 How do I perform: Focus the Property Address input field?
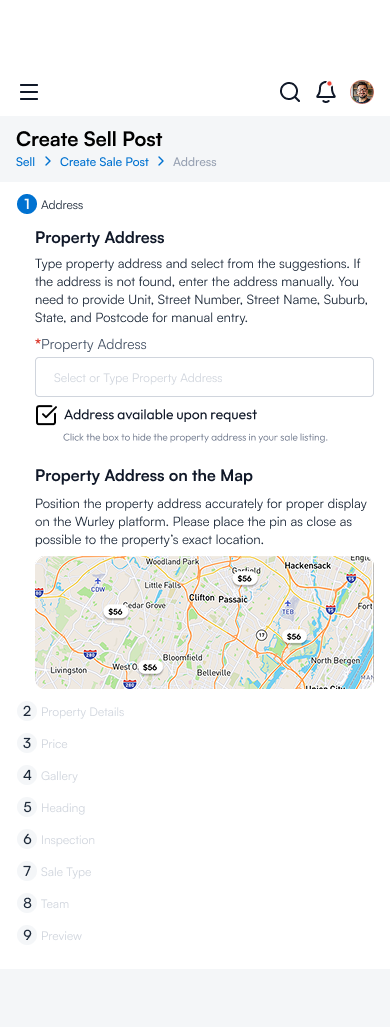pos(205,377)
